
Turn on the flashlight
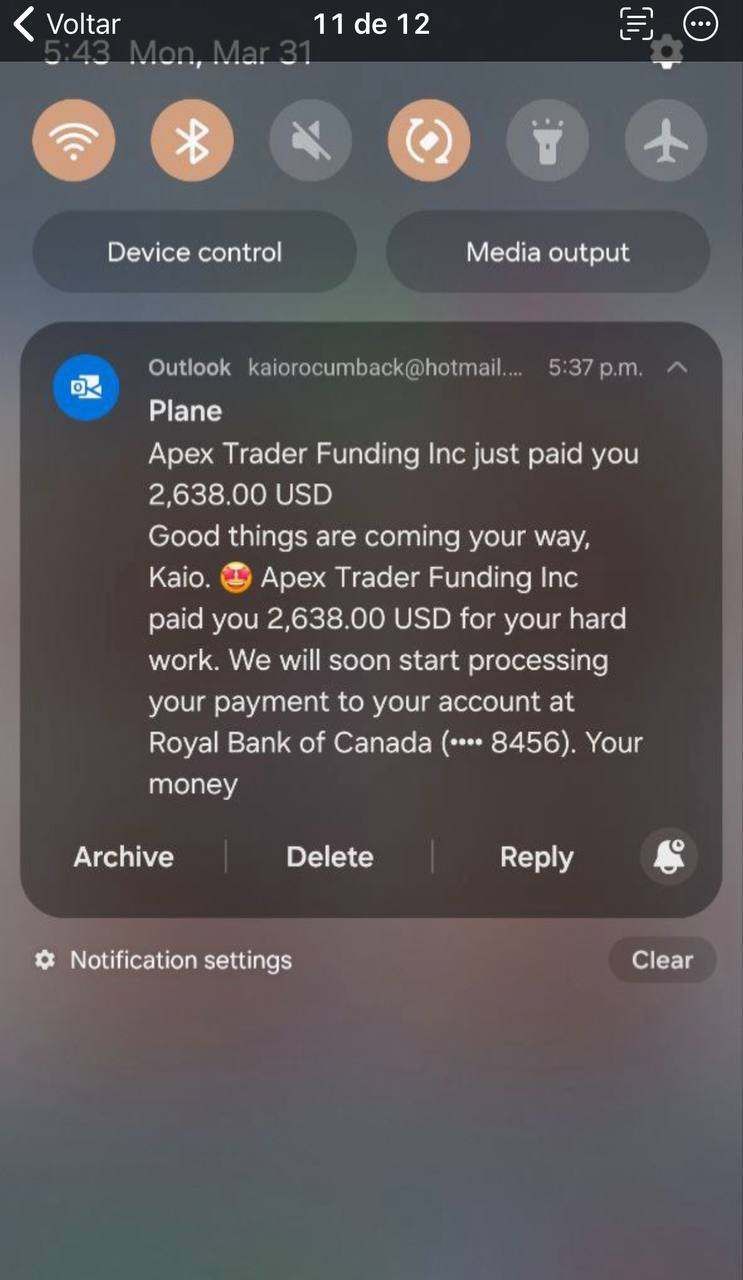(x=548, y=141)
